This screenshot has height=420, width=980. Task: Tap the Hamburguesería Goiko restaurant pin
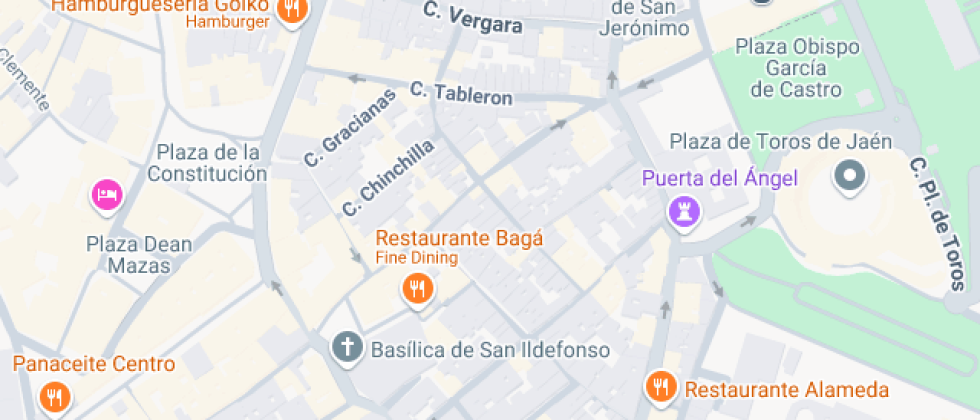pos(291,11)
